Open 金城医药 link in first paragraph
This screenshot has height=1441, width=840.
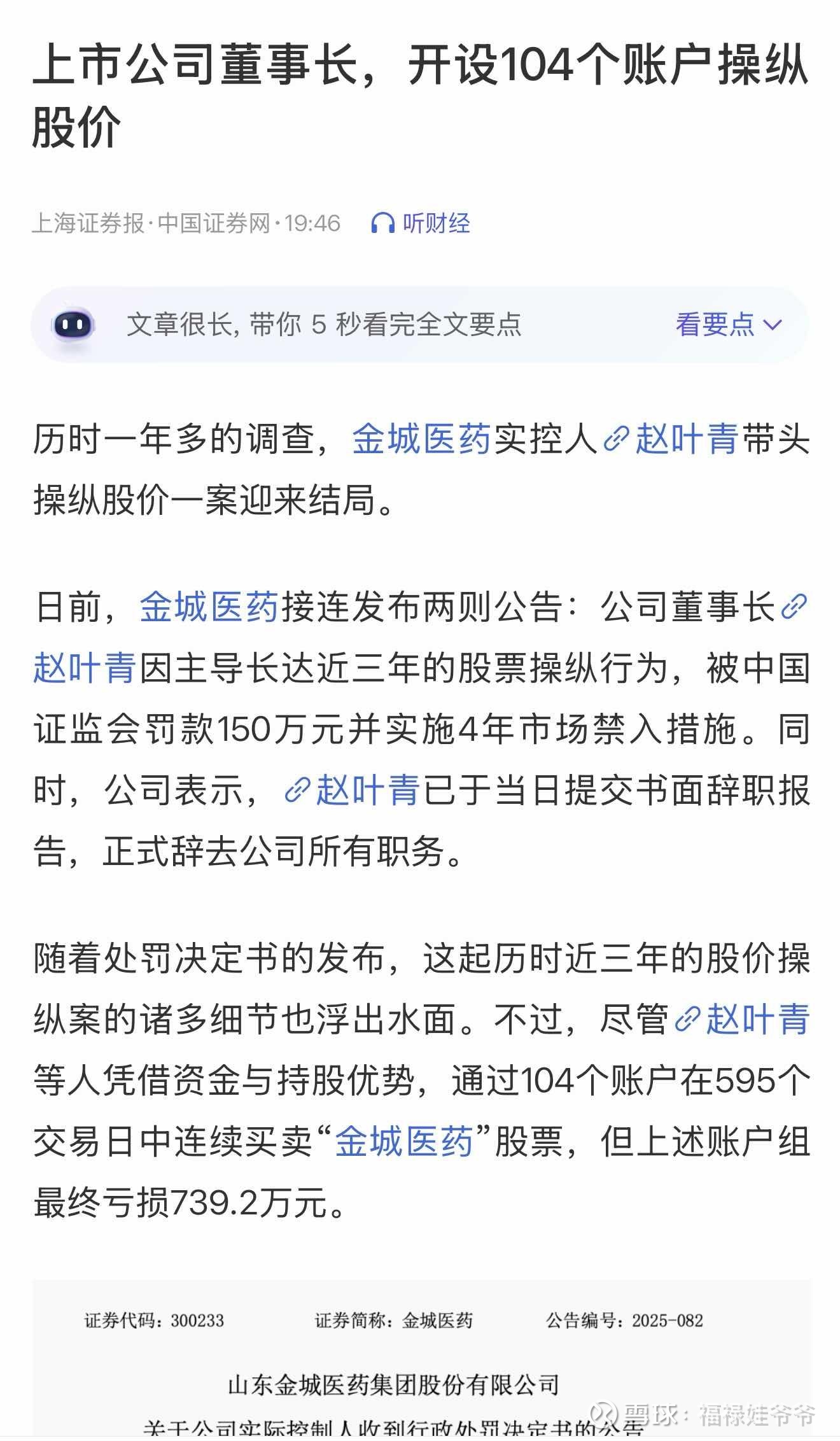(421, 439)
